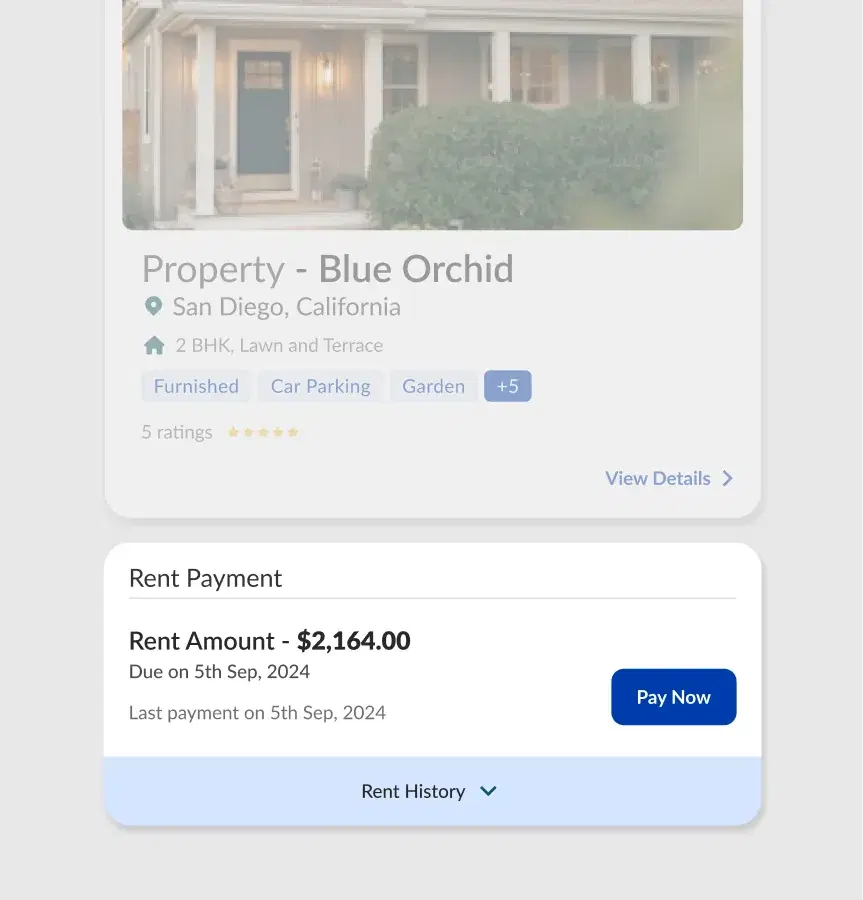Viewport: 863px width, 900px height.
Task: Show the +5 more amenities
Action: (507, 386)
